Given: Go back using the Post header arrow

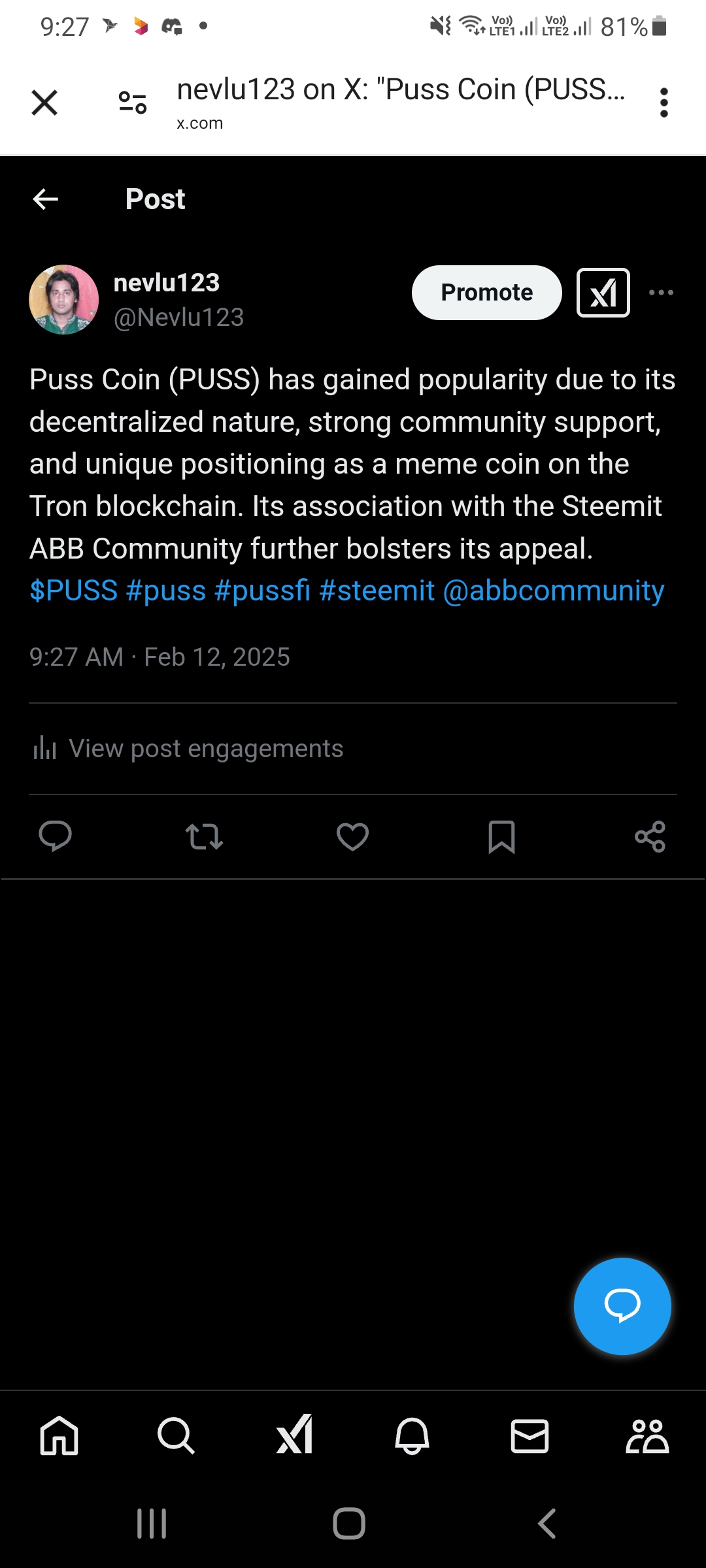Looking at the screenshot, I should click(x=46, y=199).
